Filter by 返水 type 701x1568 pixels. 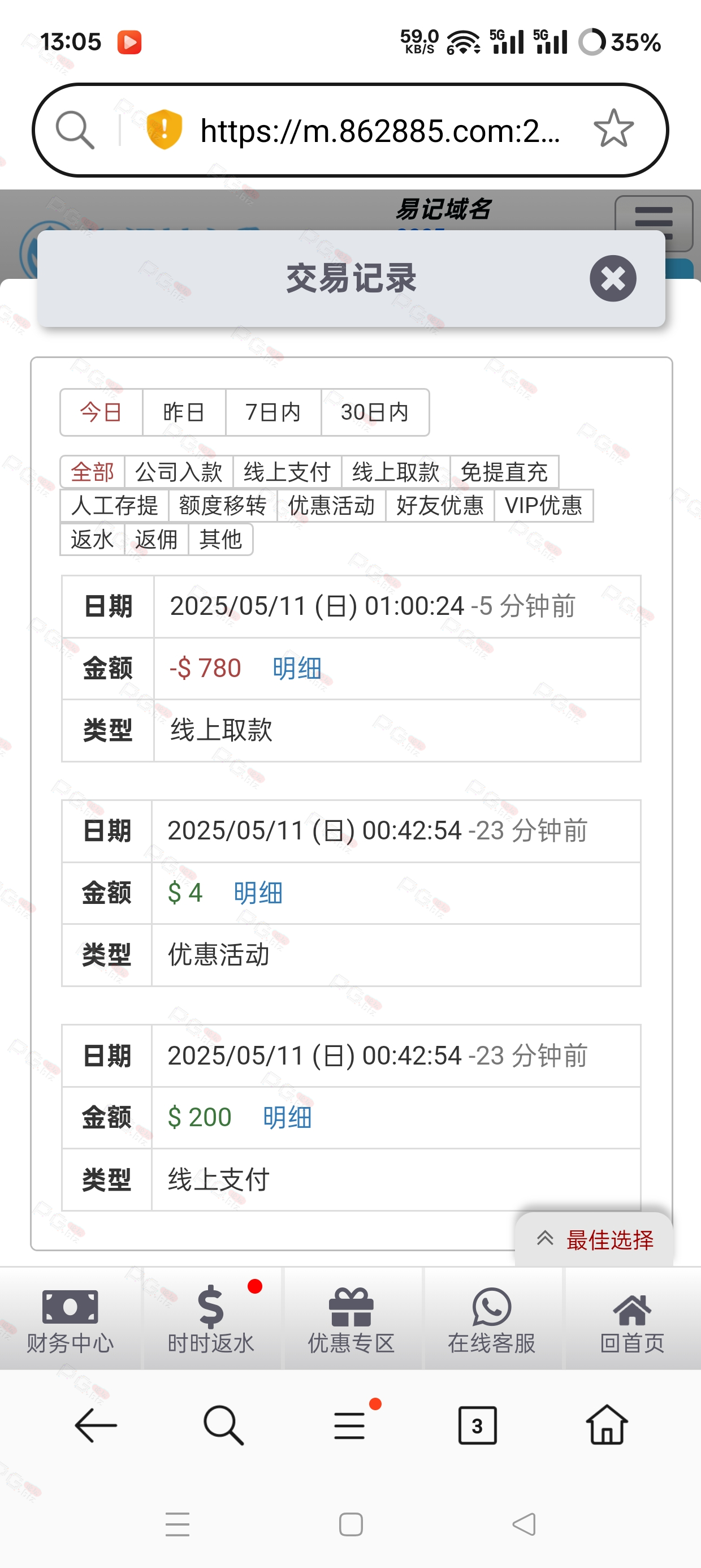pyautogui.click(x=93, y=539)
